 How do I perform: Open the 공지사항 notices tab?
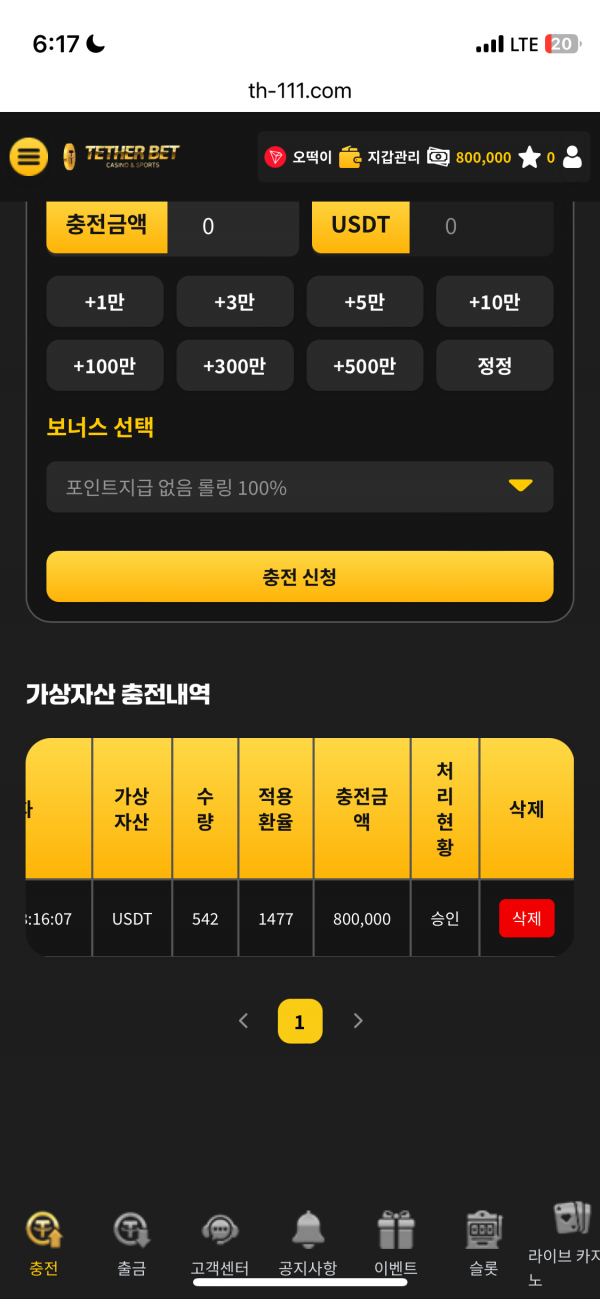tap(307, 1243)
